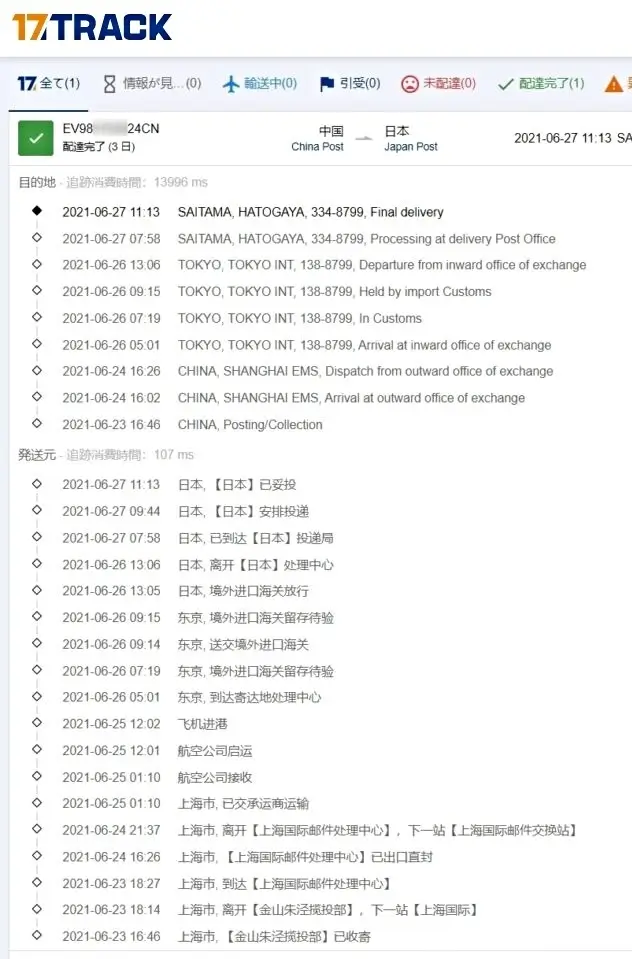632x959 pixels.
Task: Open the 引受 (0) tab
Action: tap(349, 84)
